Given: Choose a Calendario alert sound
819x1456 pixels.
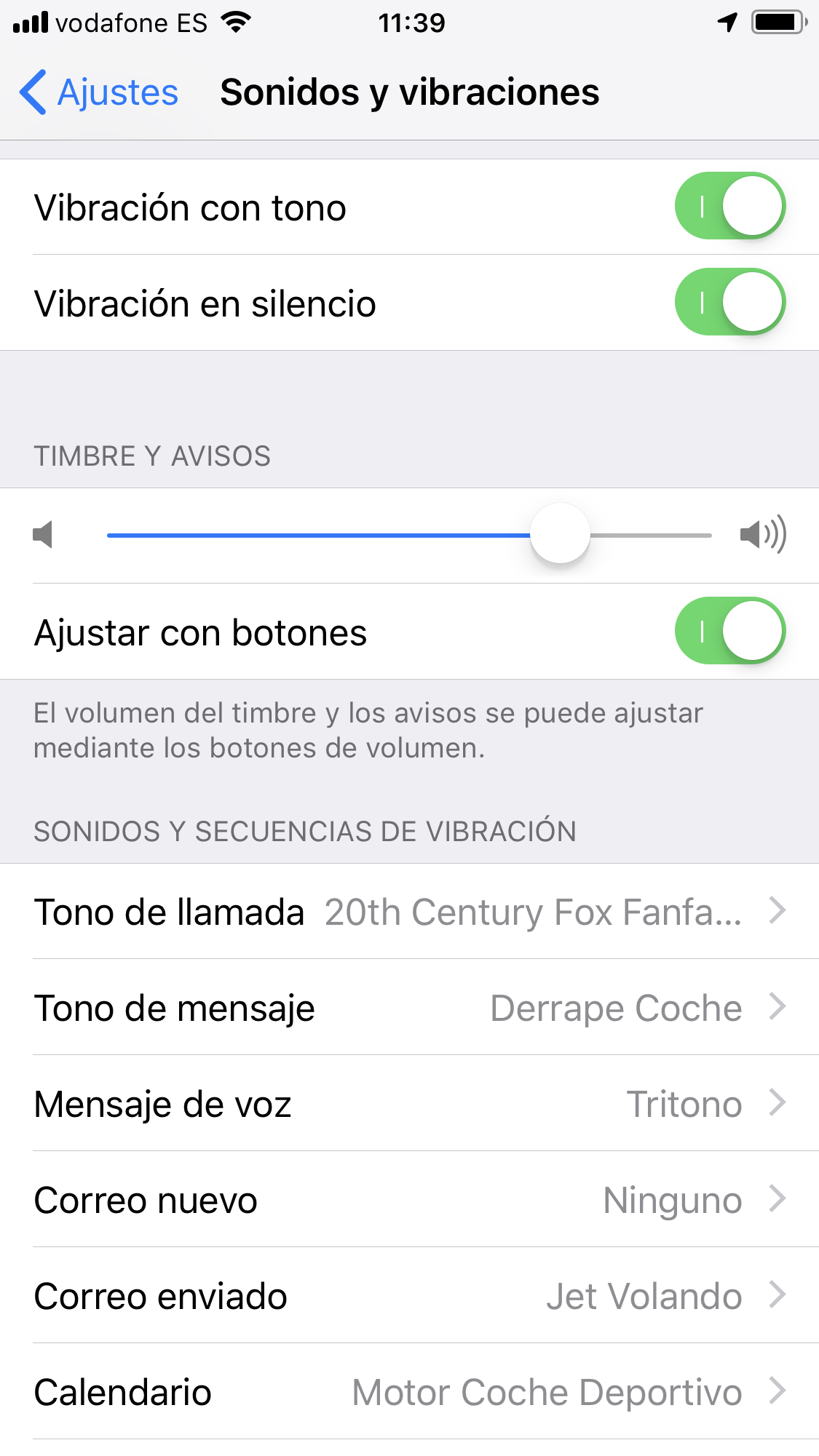Looking at the screenshot, I should pyautogui.click(x=409, y=1392).
